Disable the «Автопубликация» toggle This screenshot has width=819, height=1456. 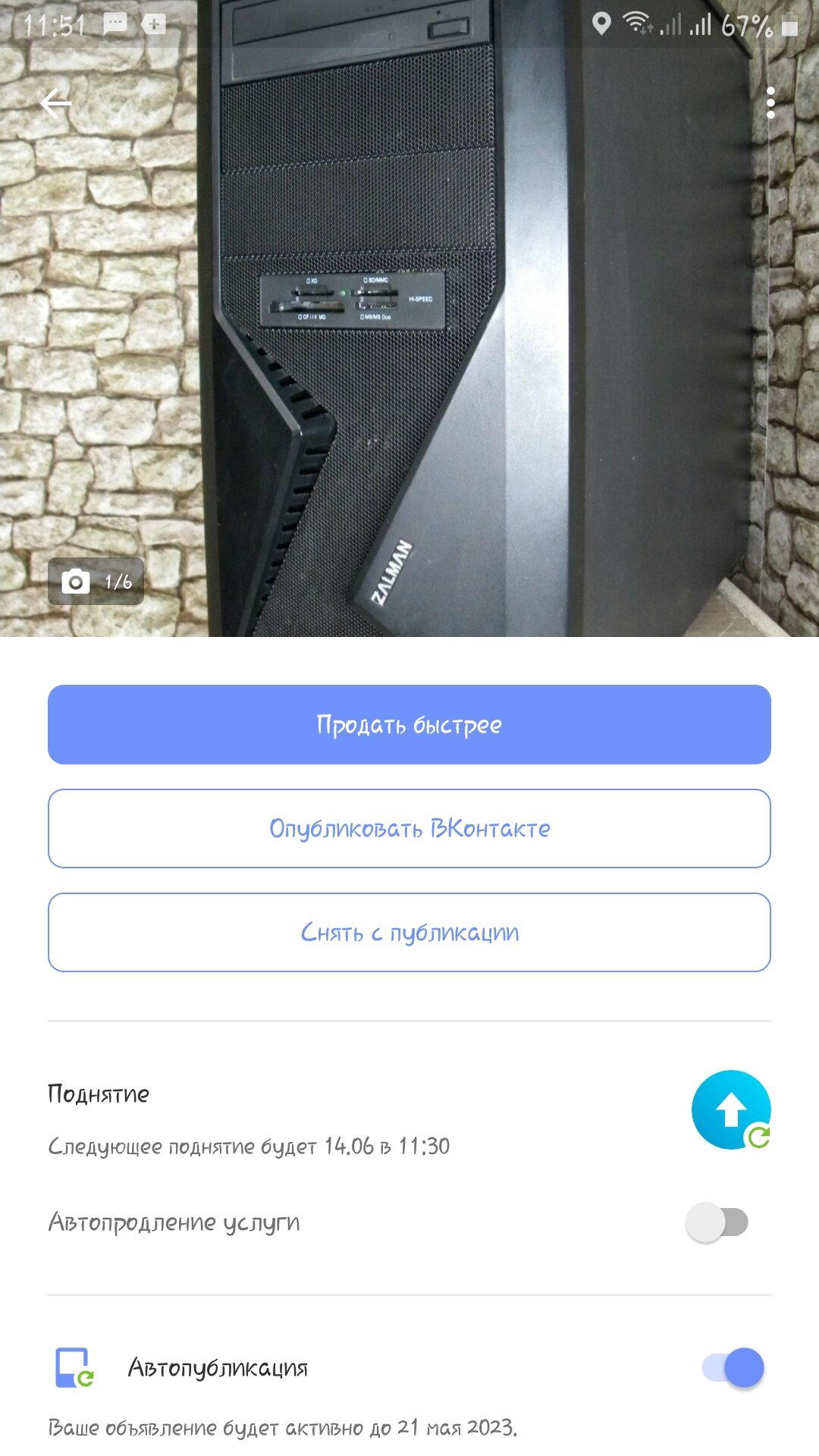(x=733, y=1367)
